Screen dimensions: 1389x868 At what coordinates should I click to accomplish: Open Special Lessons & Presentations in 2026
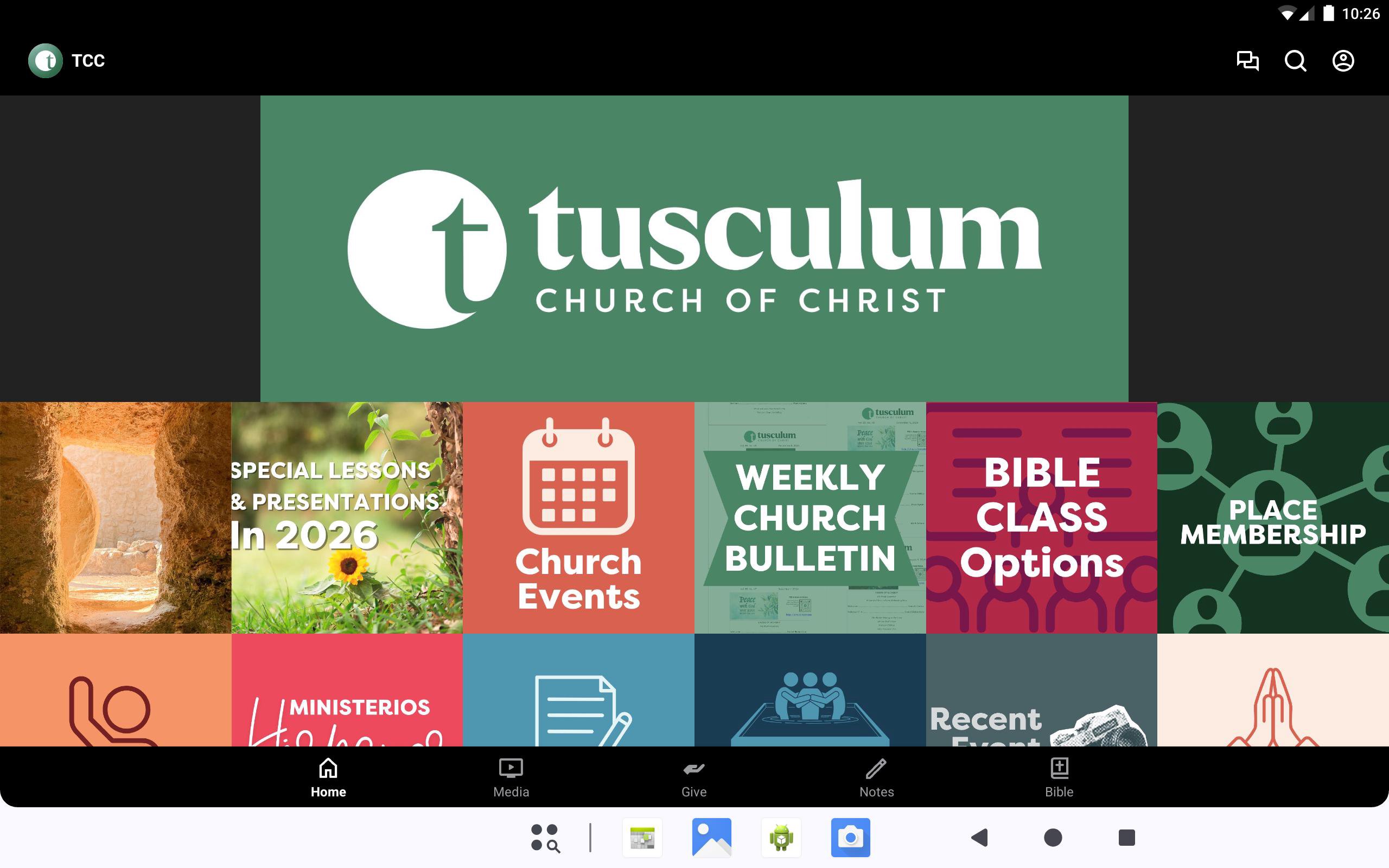[347, 517]
